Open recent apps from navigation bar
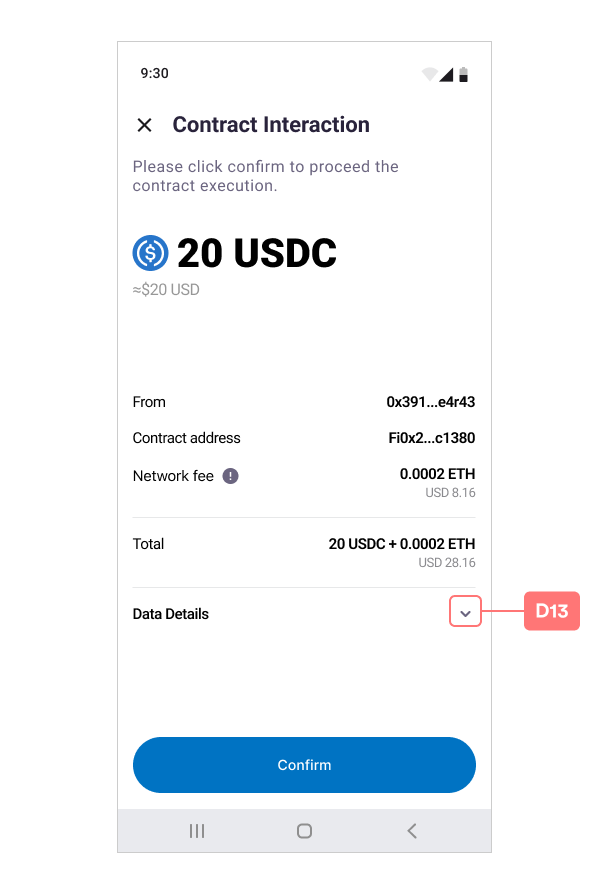The height and width of the screenshot is (896, 608). (197, 831)
